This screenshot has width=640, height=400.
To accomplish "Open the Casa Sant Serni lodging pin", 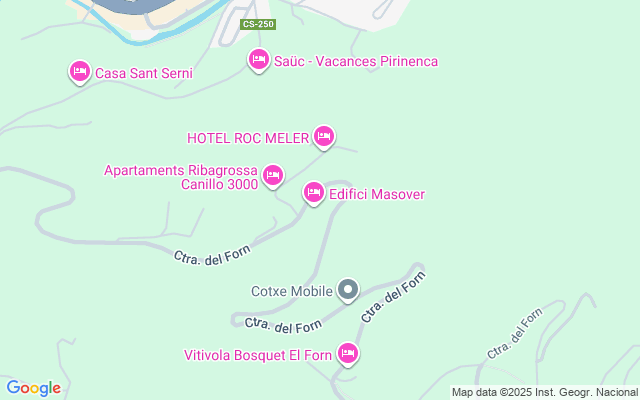I will click(x=79, y=72).
